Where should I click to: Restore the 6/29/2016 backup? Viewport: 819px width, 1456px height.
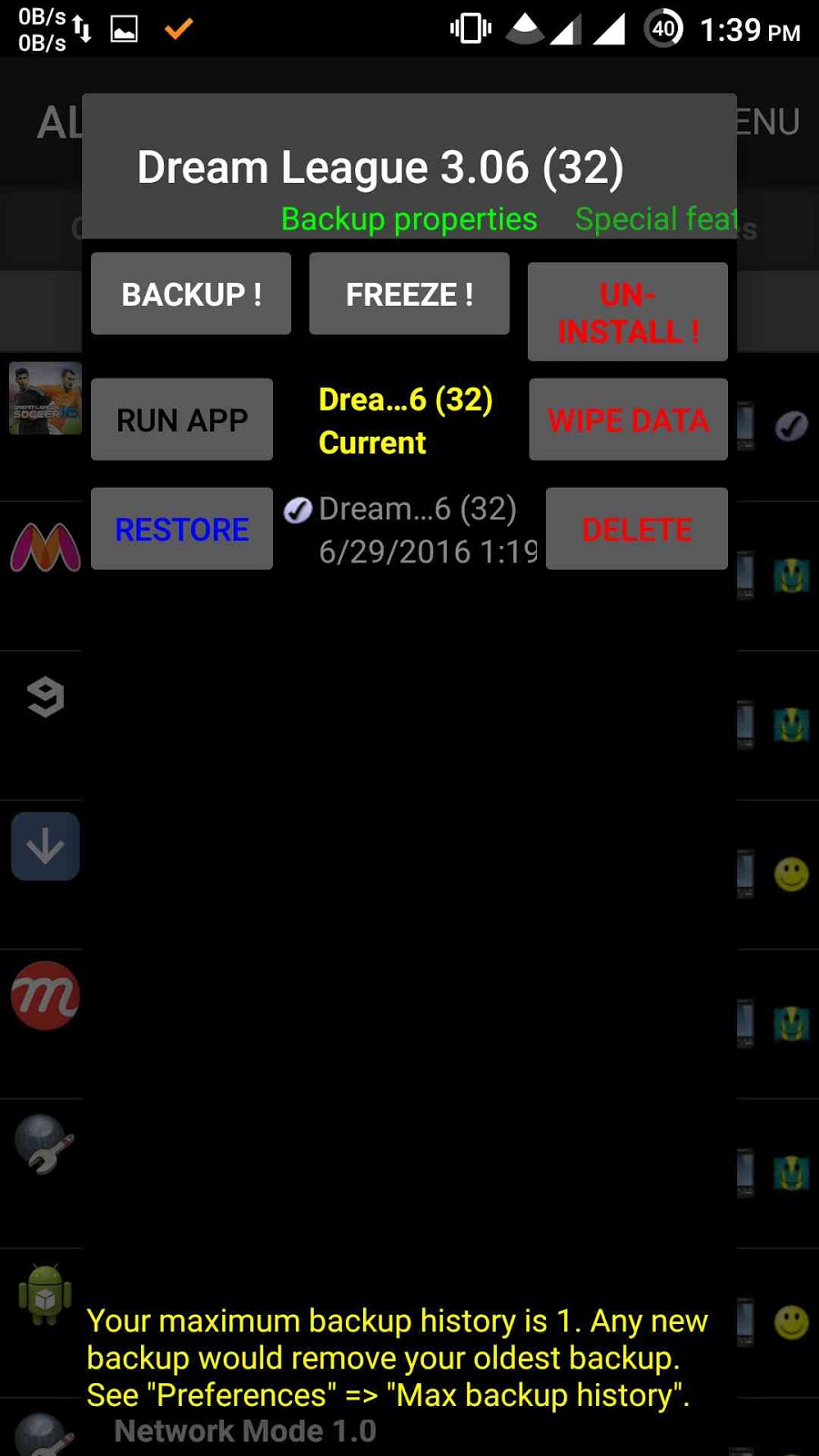(182, 529)
